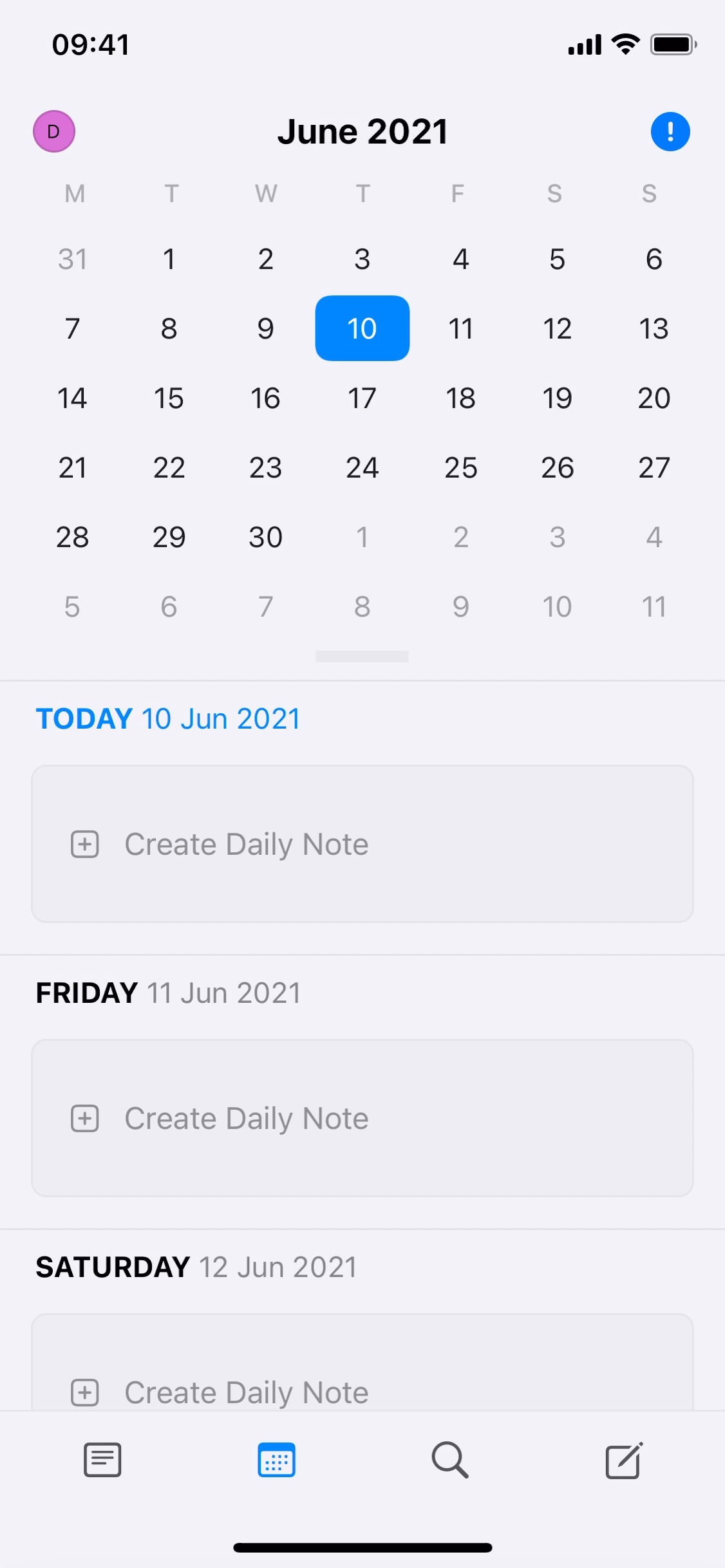The image size is (725, 1568).
Task: Tap the blue exclamation alert icon
Action: pos(670,131)
